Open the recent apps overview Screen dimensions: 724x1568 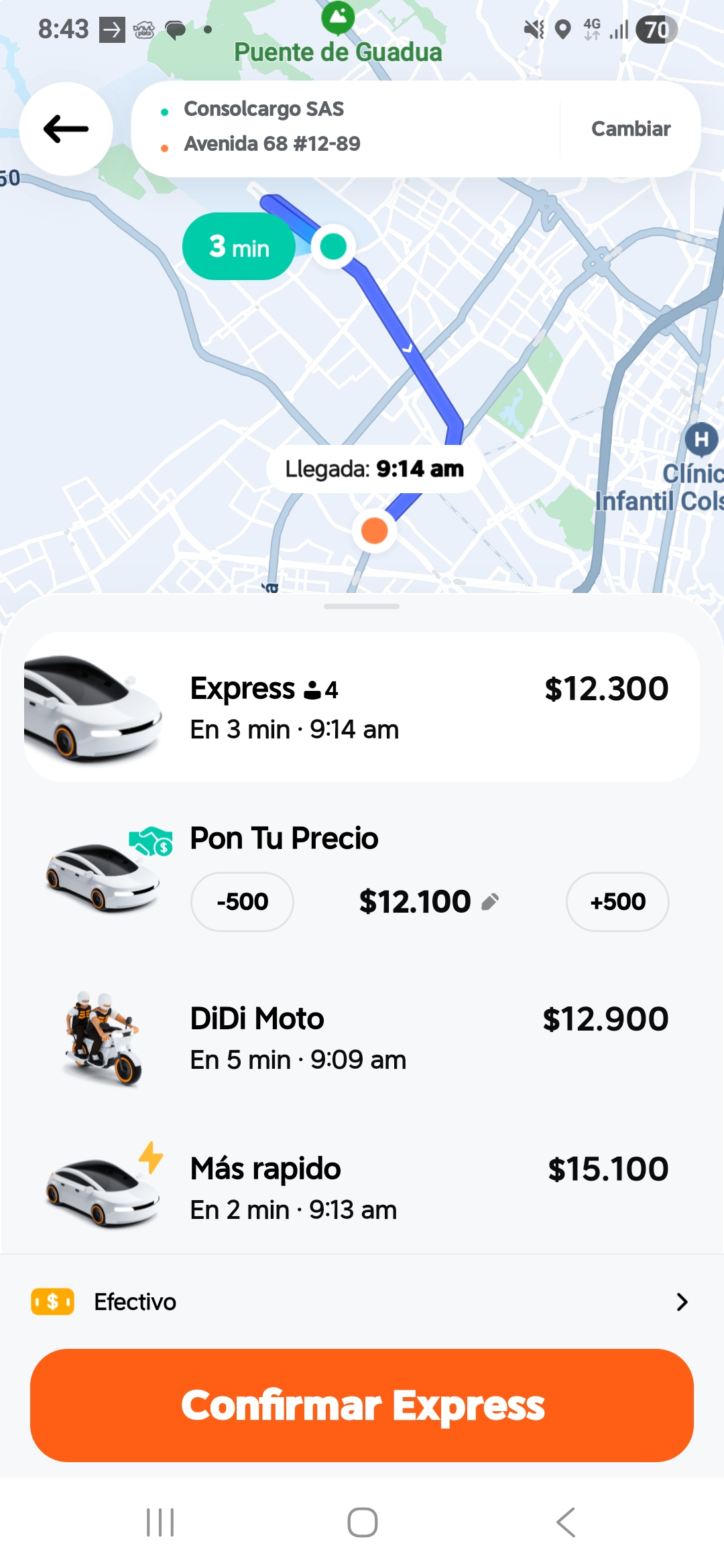(x=160, y=1522)
